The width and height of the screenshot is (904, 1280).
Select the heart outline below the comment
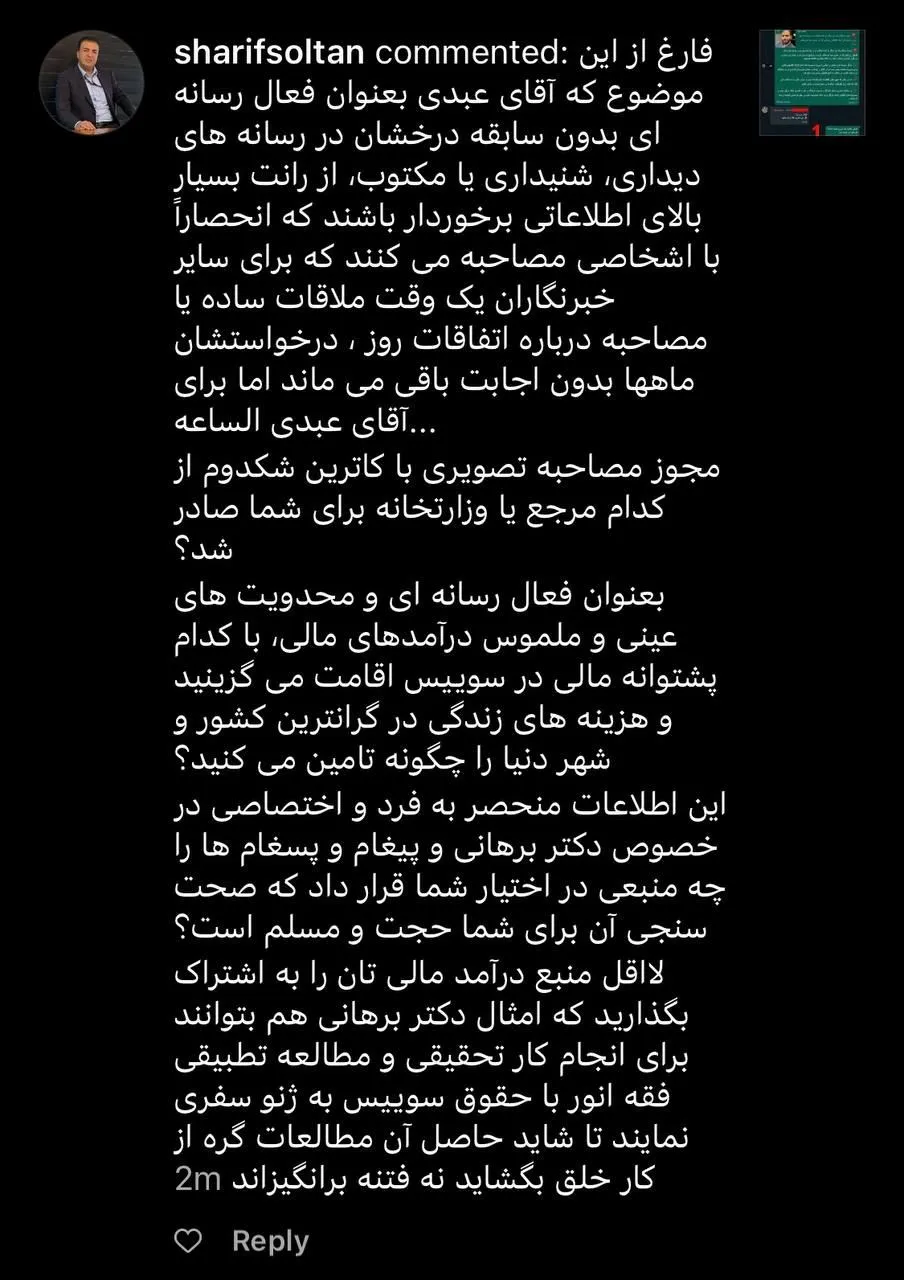(188, 1241)
